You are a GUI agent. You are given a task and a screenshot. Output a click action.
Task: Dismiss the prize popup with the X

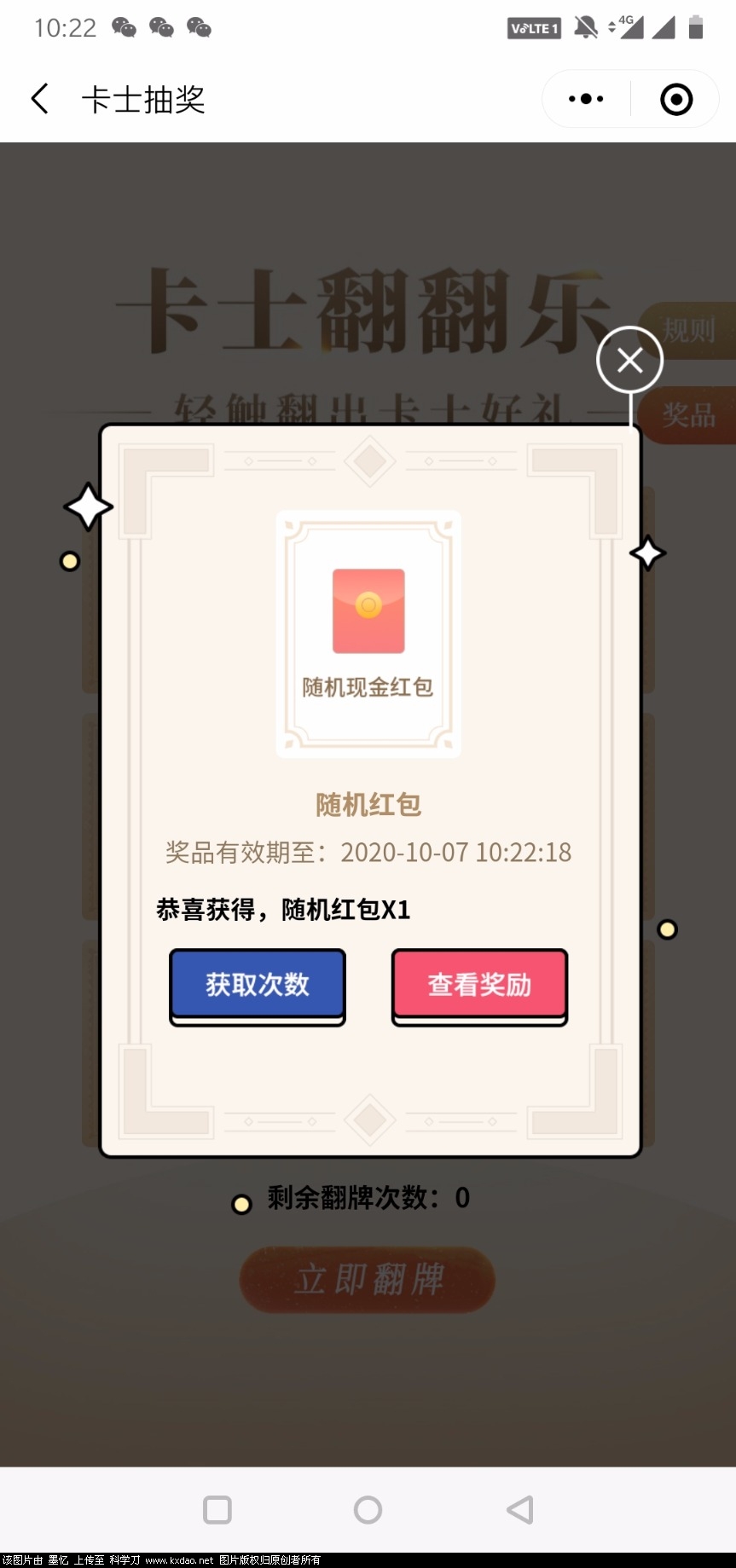pos(629,360)
